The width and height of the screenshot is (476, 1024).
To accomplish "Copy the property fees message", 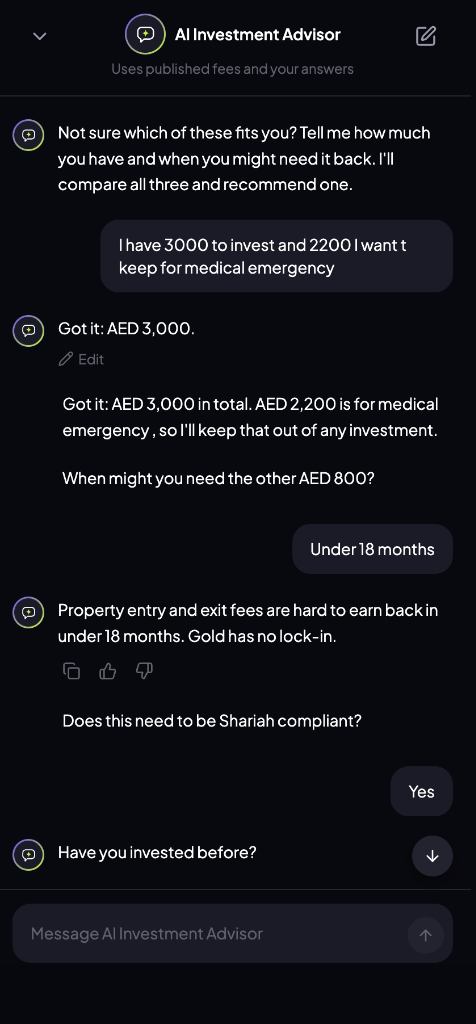I will [x=71, y=671].
